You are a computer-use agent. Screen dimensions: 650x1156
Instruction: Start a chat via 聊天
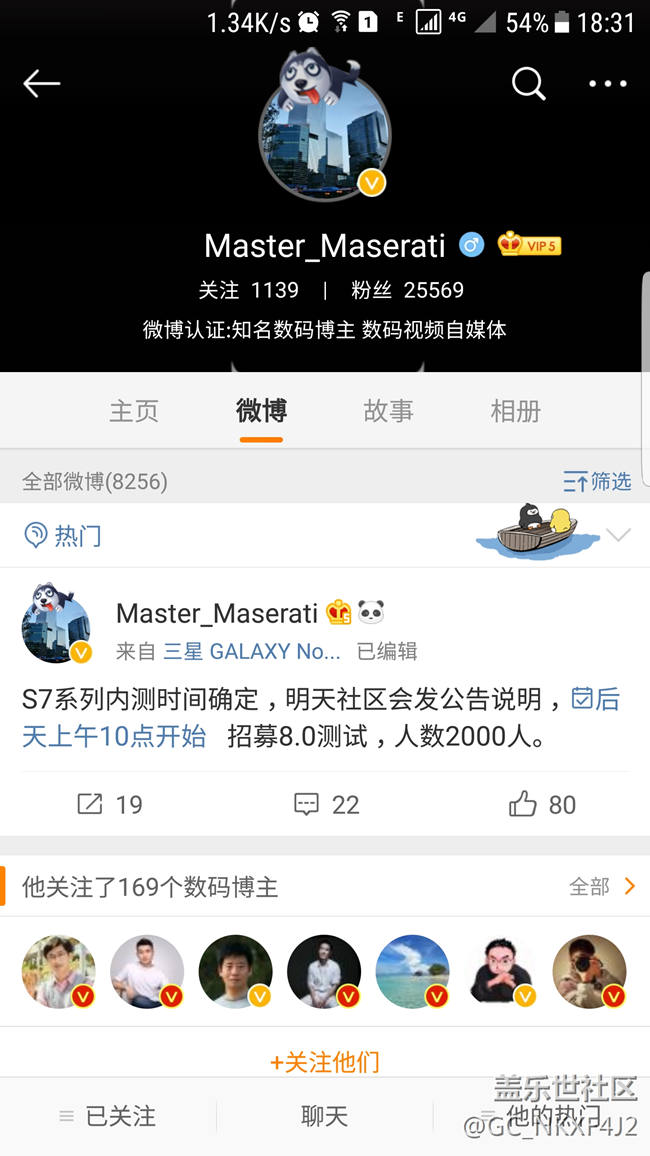(x=324, y=1116)
